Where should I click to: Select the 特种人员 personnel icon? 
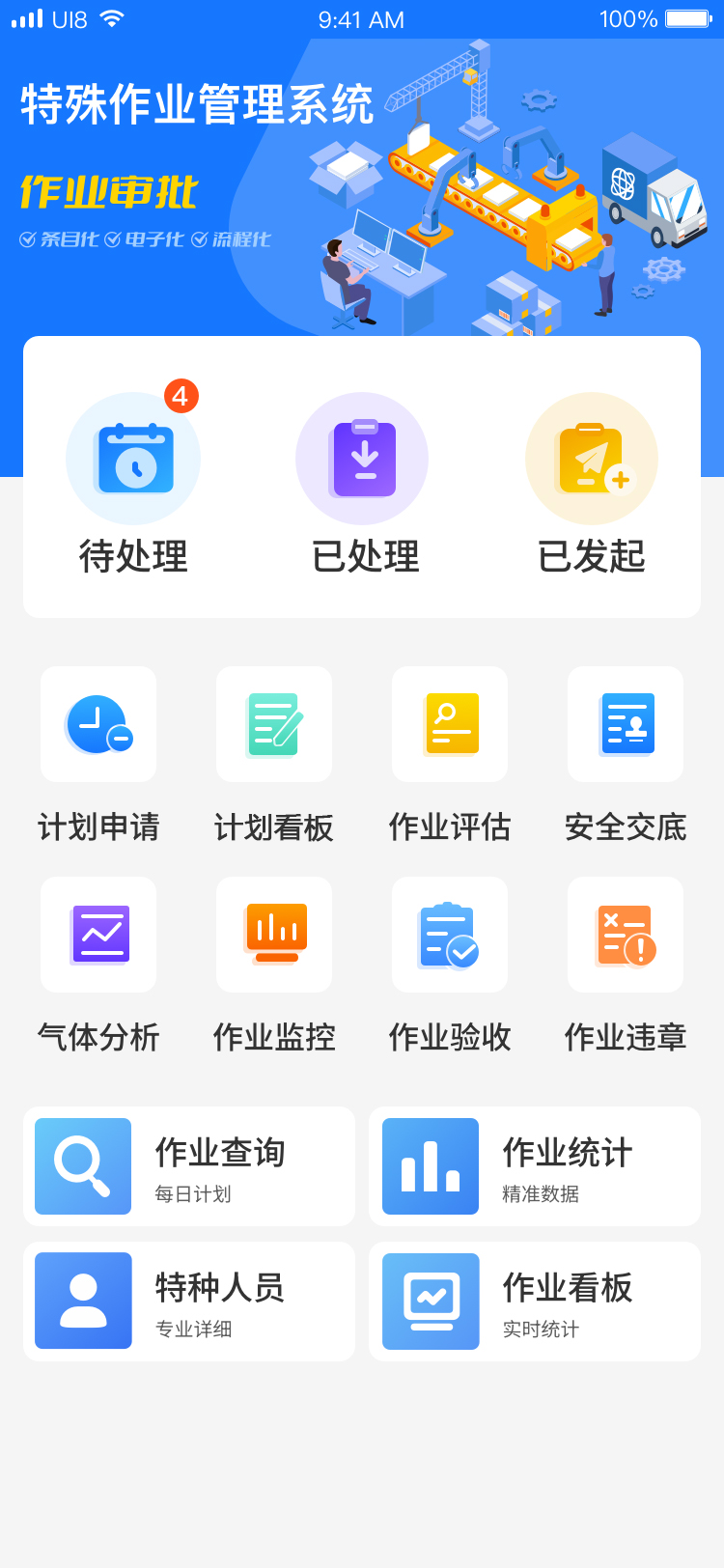[82, 1301]
